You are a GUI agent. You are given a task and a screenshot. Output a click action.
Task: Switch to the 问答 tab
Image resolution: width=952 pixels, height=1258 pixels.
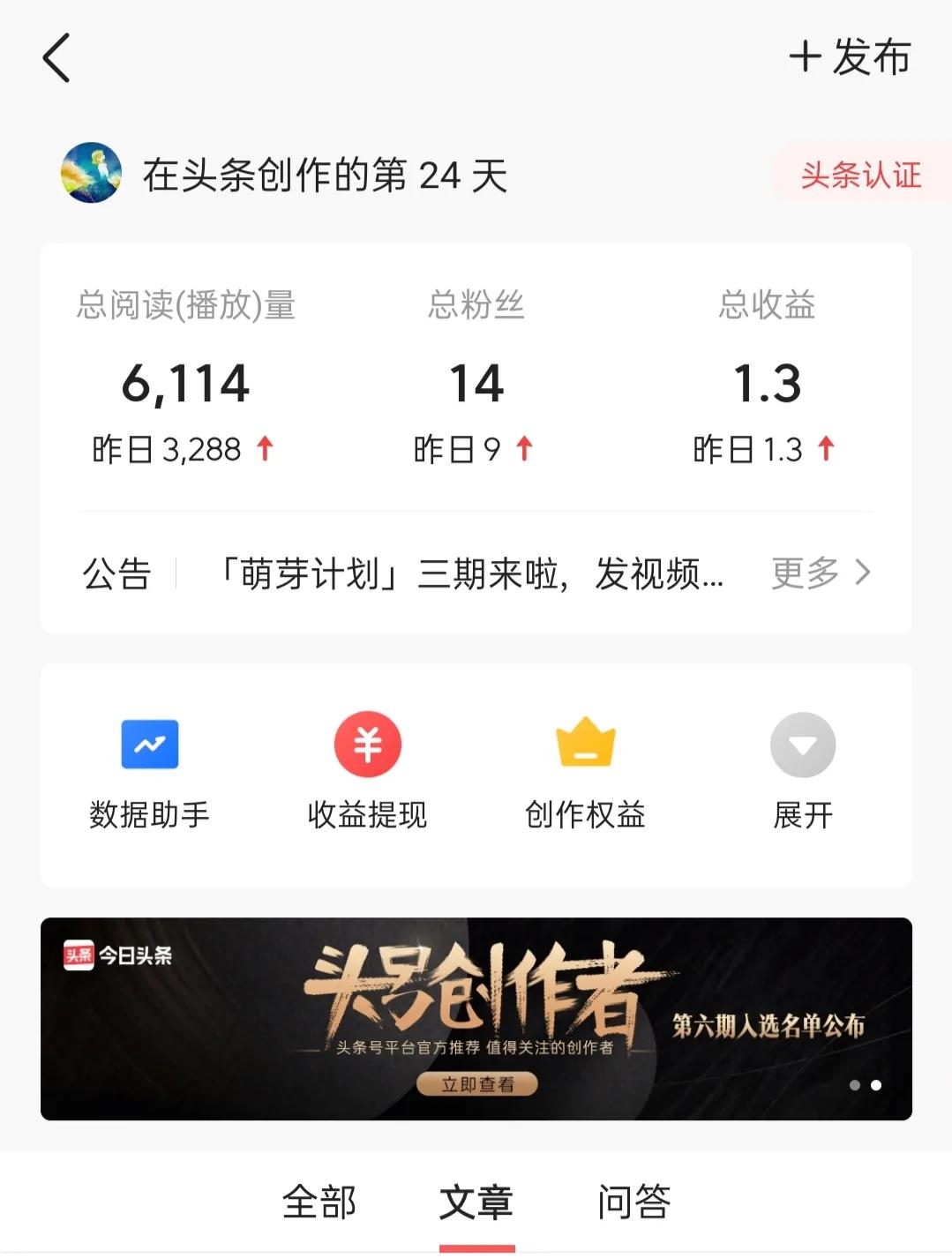[x=634, y=1202]
